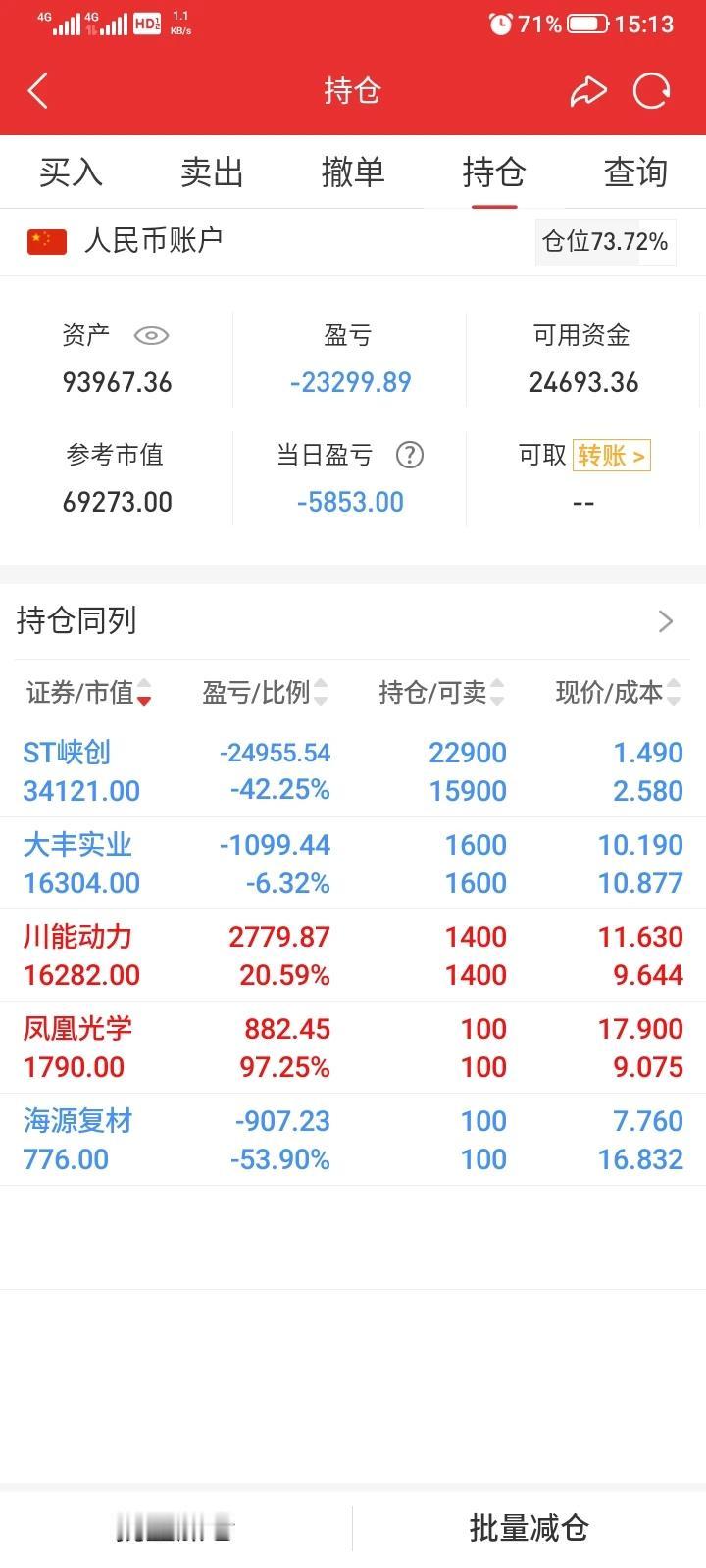Sort holdings by 证券/市值 column
The image size is (706, 1568).
pos(88,693)
